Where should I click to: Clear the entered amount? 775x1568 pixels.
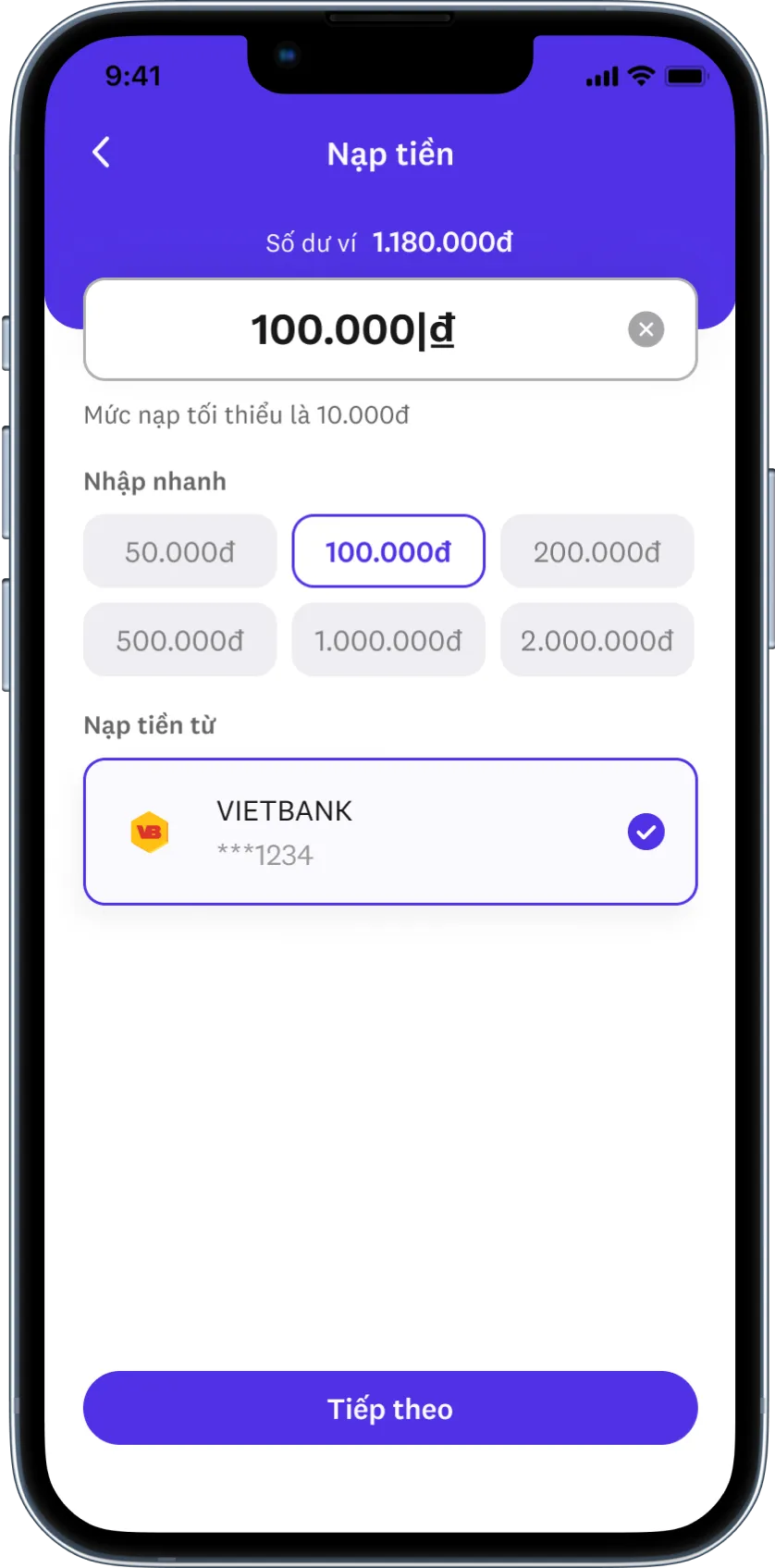click(x=646, y=329)
